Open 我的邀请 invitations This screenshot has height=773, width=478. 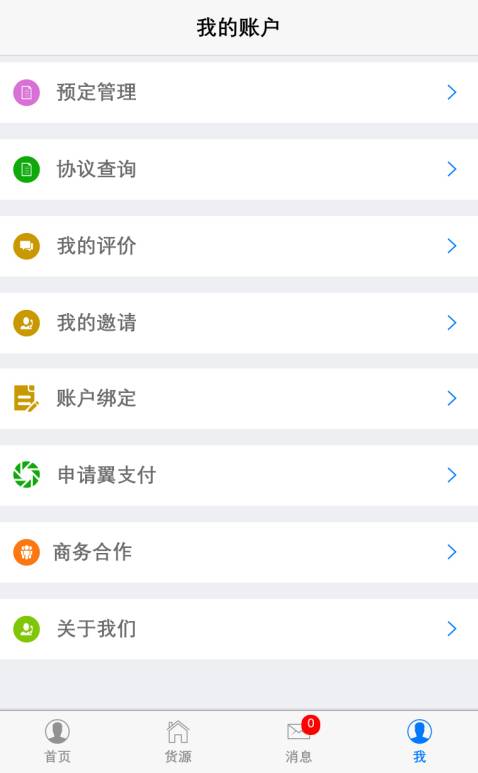(239, 323)
